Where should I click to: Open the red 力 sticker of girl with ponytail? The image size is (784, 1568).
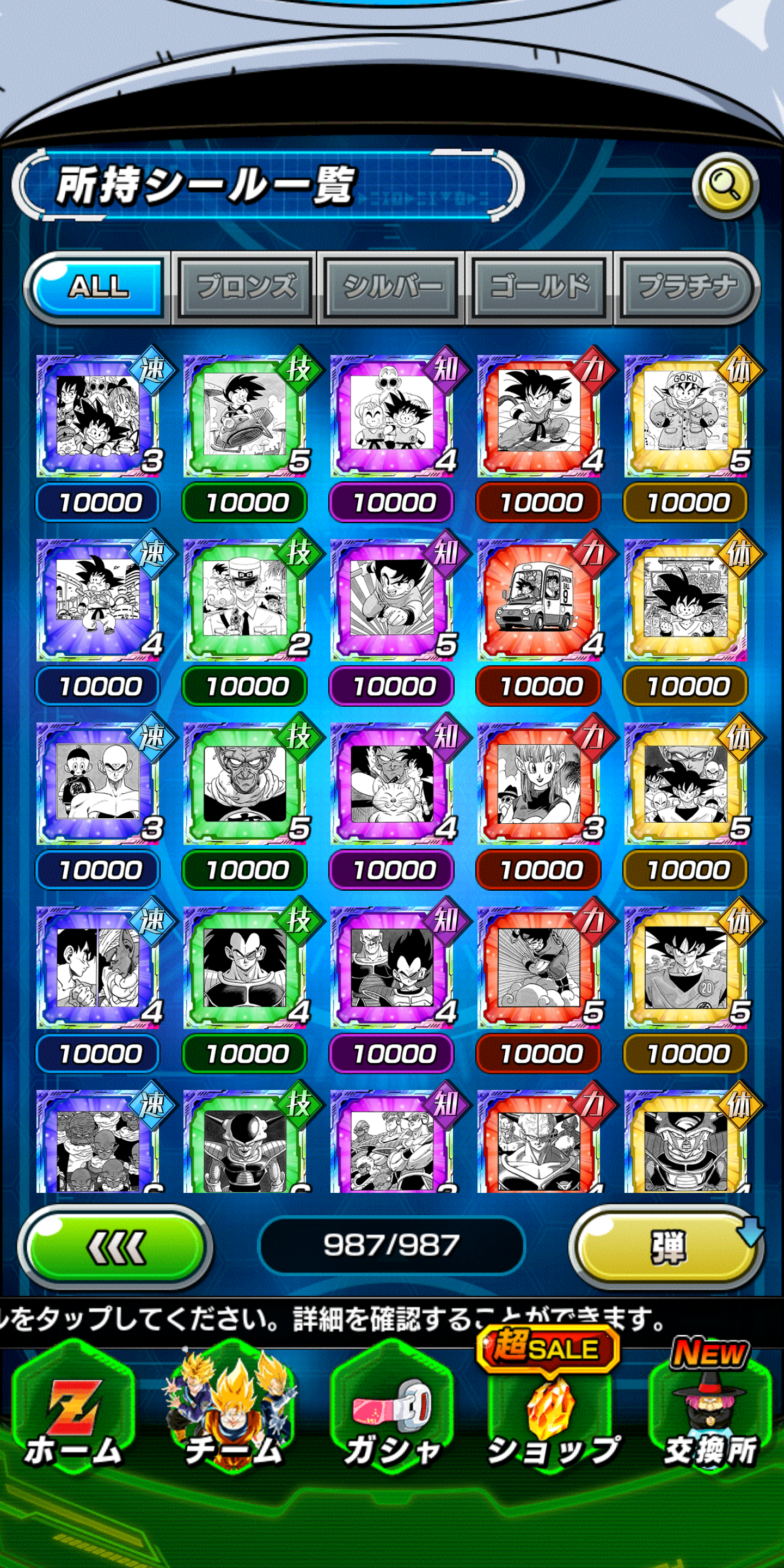click(540, 783)
